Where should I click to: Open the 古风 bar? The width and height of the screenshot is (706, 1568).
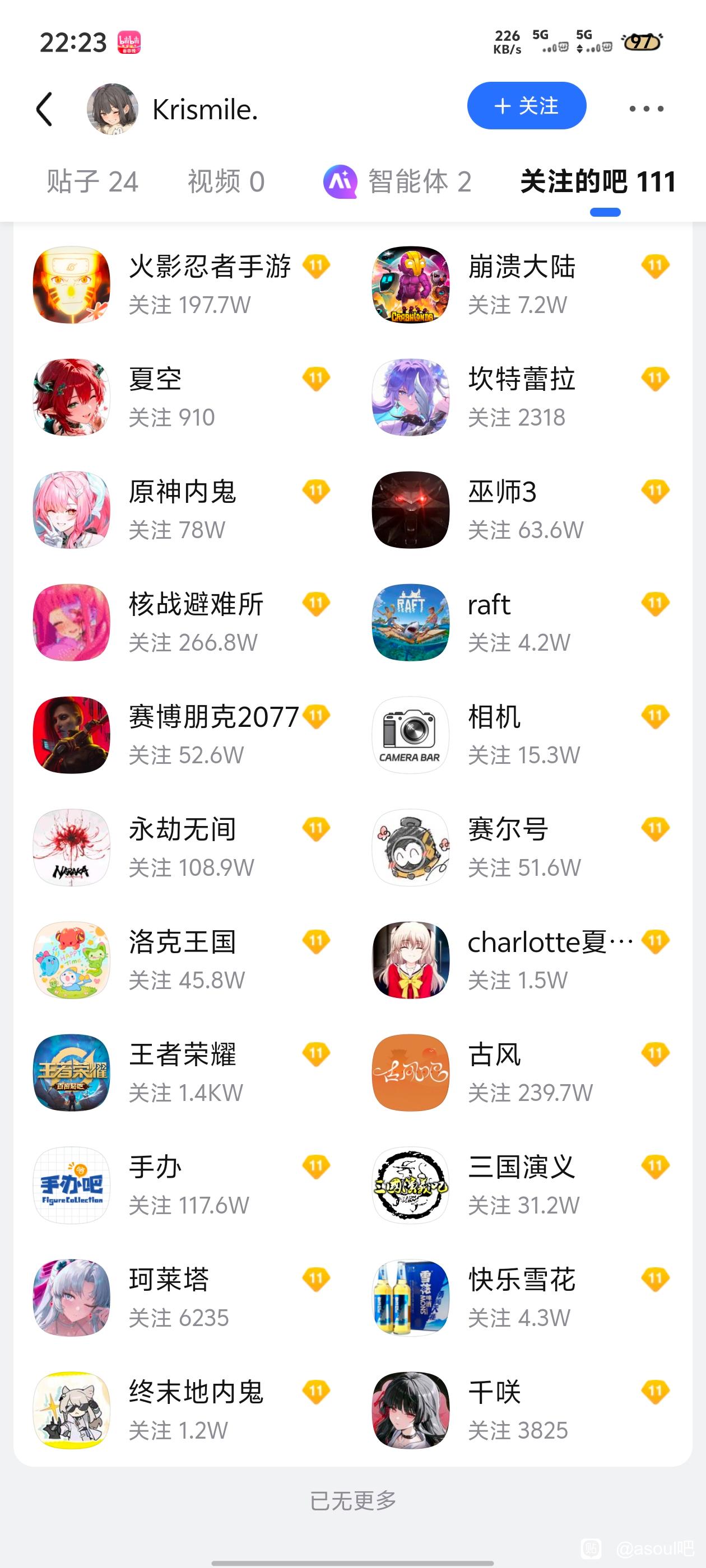(521, 1072)
